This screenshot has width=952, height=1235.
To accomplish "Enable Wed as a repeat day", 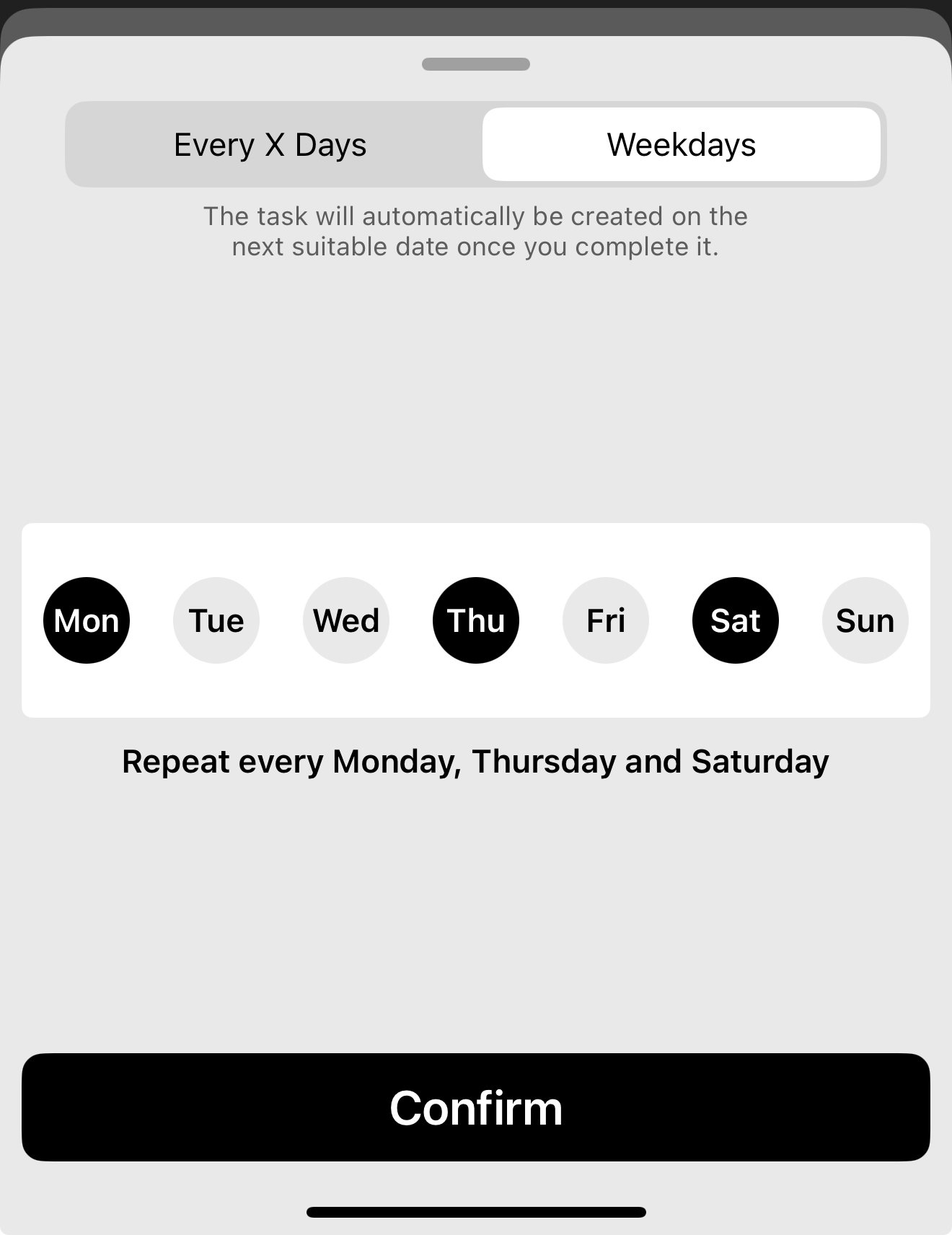I will [346, 620].
